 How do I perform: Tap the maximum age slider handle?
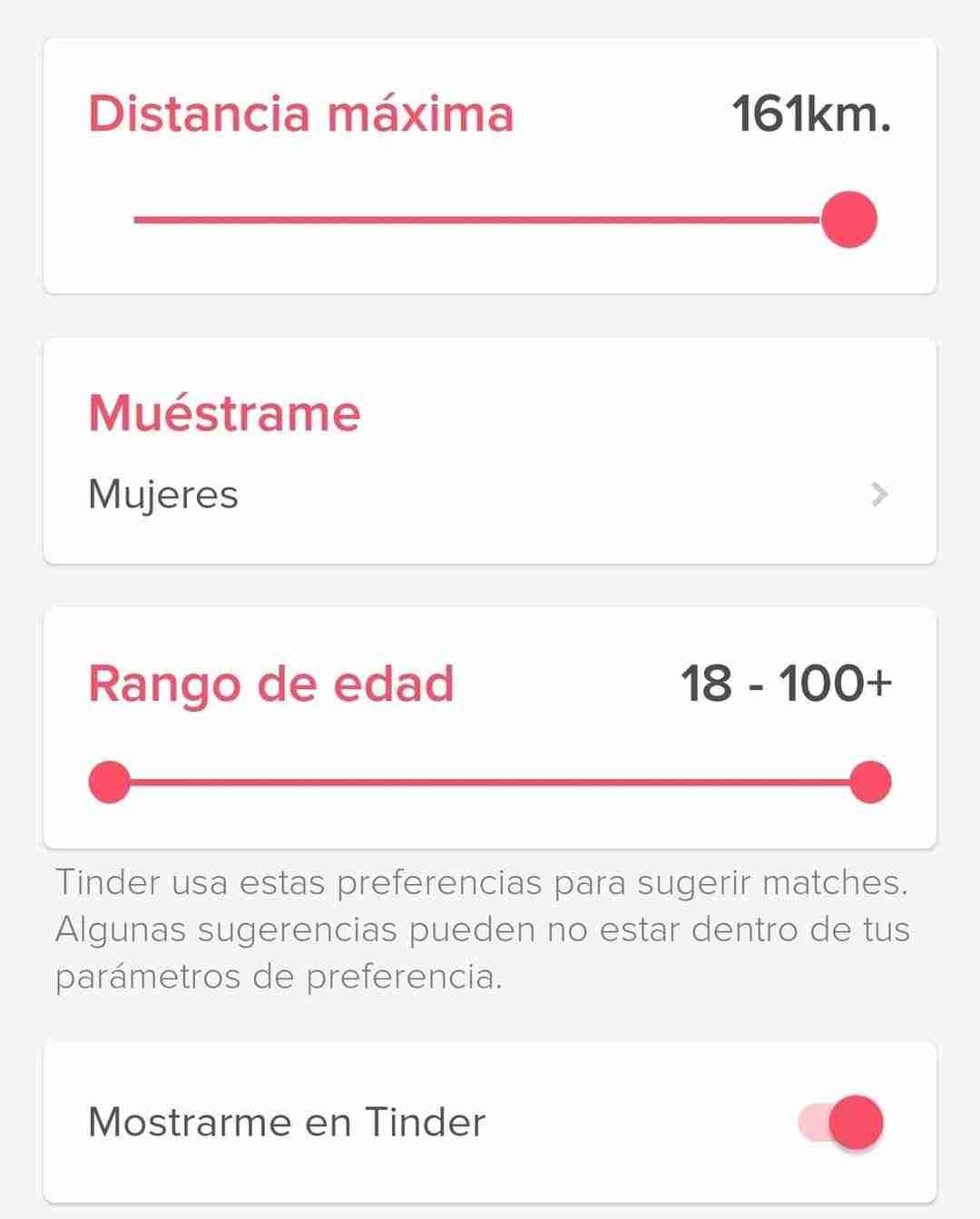pos(870,782)
